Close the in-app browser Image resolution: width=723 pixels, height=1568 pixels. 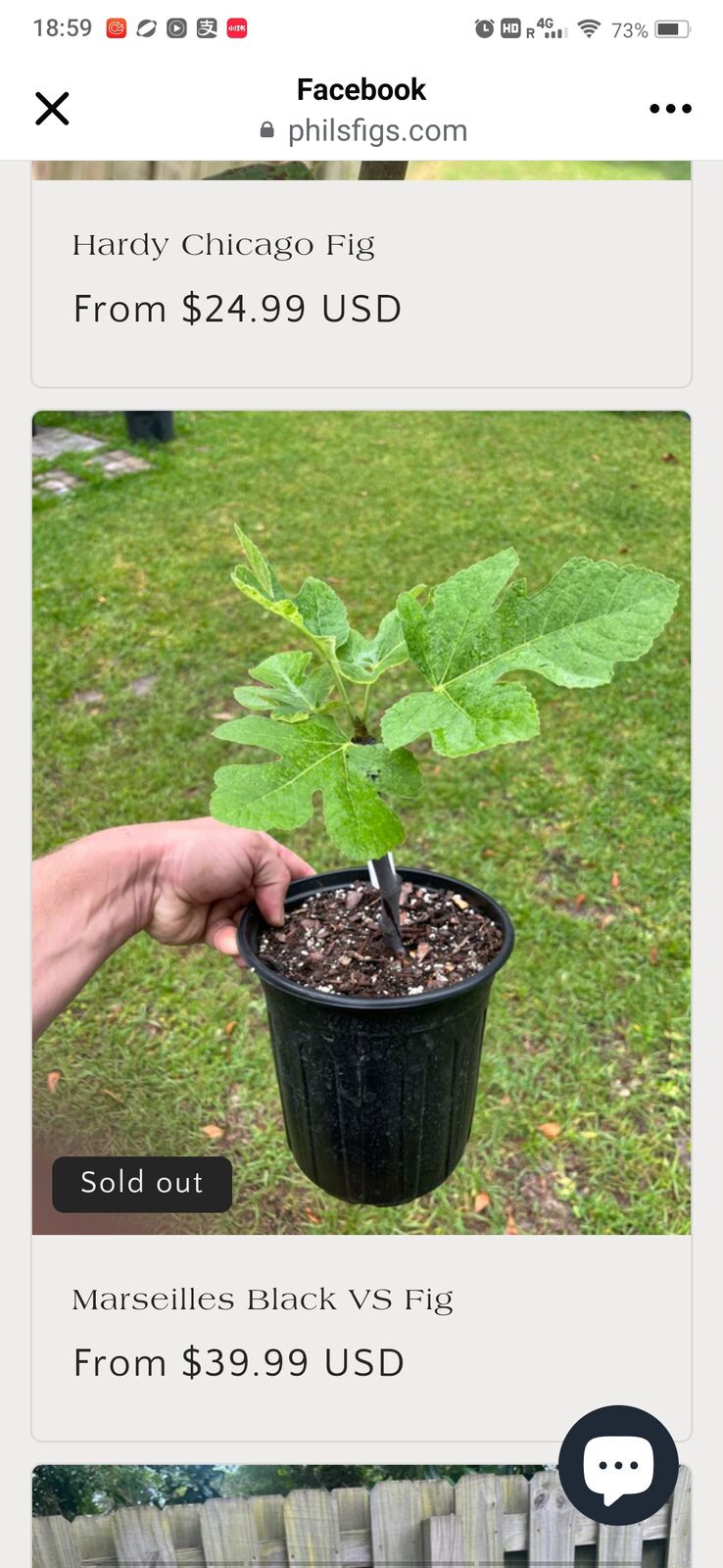pos(52,109)
